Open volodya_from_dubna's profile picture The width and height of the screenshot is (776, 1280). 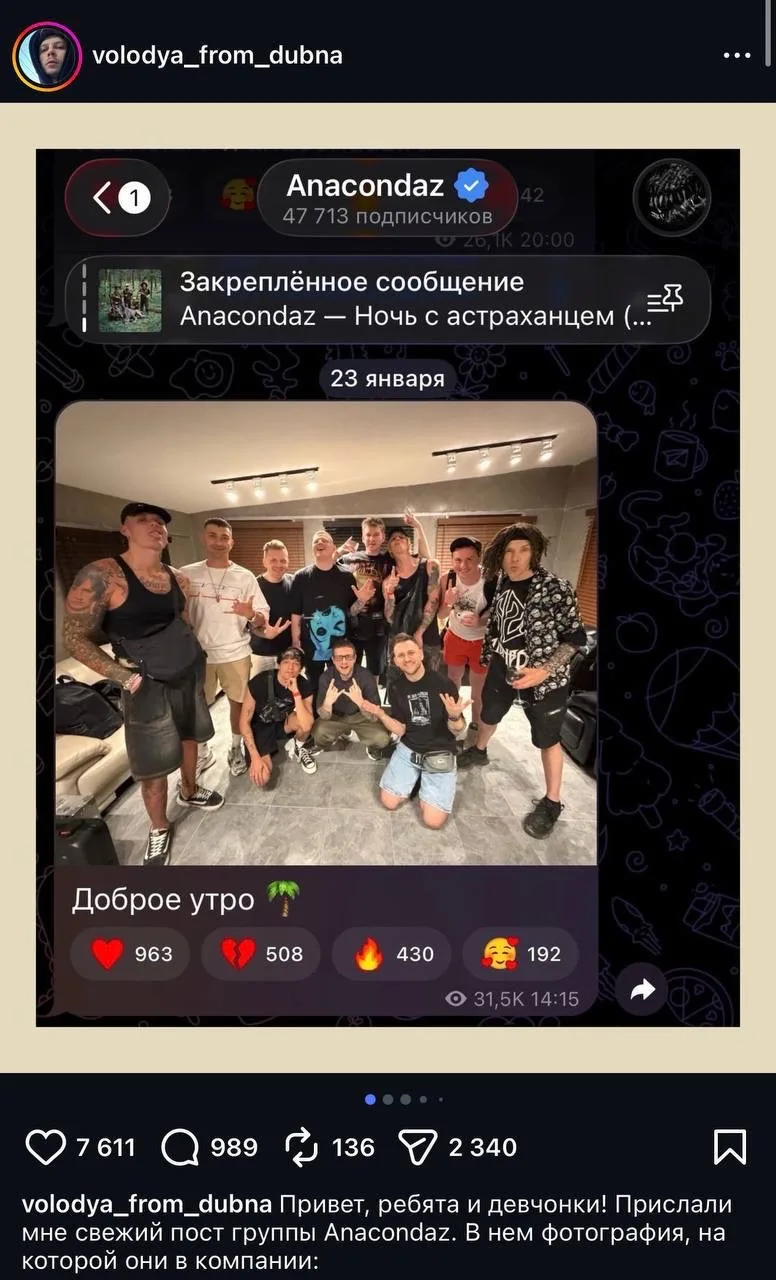pos(47,56)
